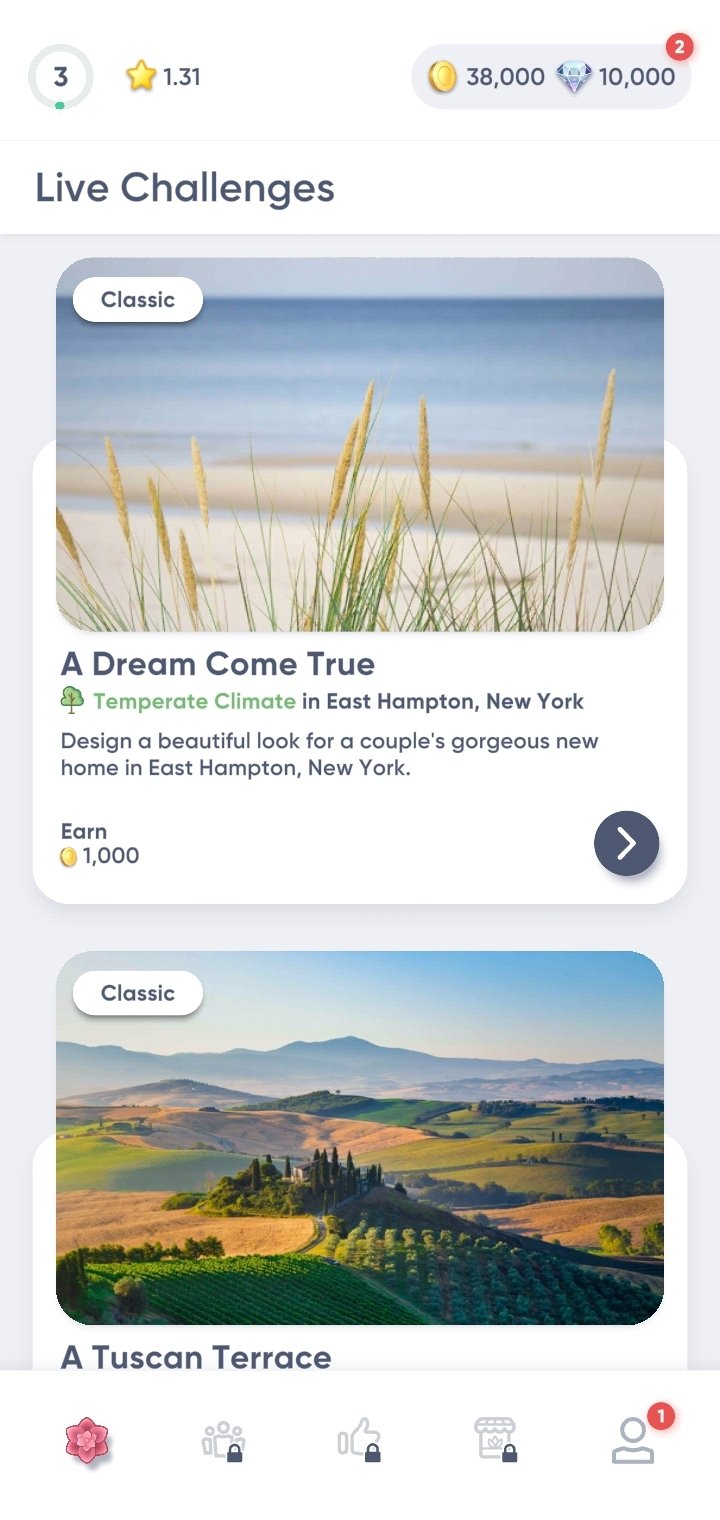Open the locked thumbs-up voting tab
This screenshot has height=1520, width=720.
(359, 1441)
